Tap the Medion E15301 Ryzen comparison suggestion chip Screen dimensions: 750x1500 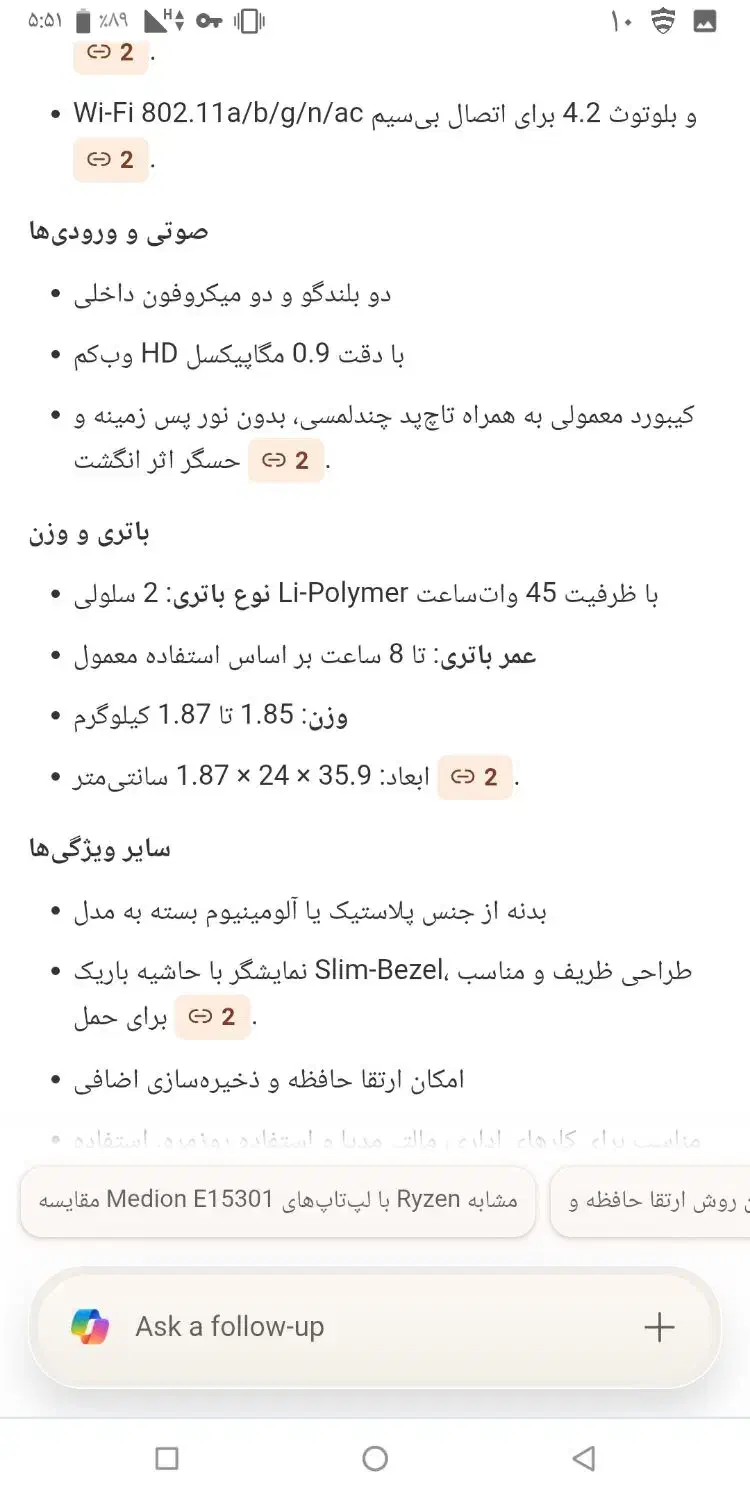tap(277, 1201)
